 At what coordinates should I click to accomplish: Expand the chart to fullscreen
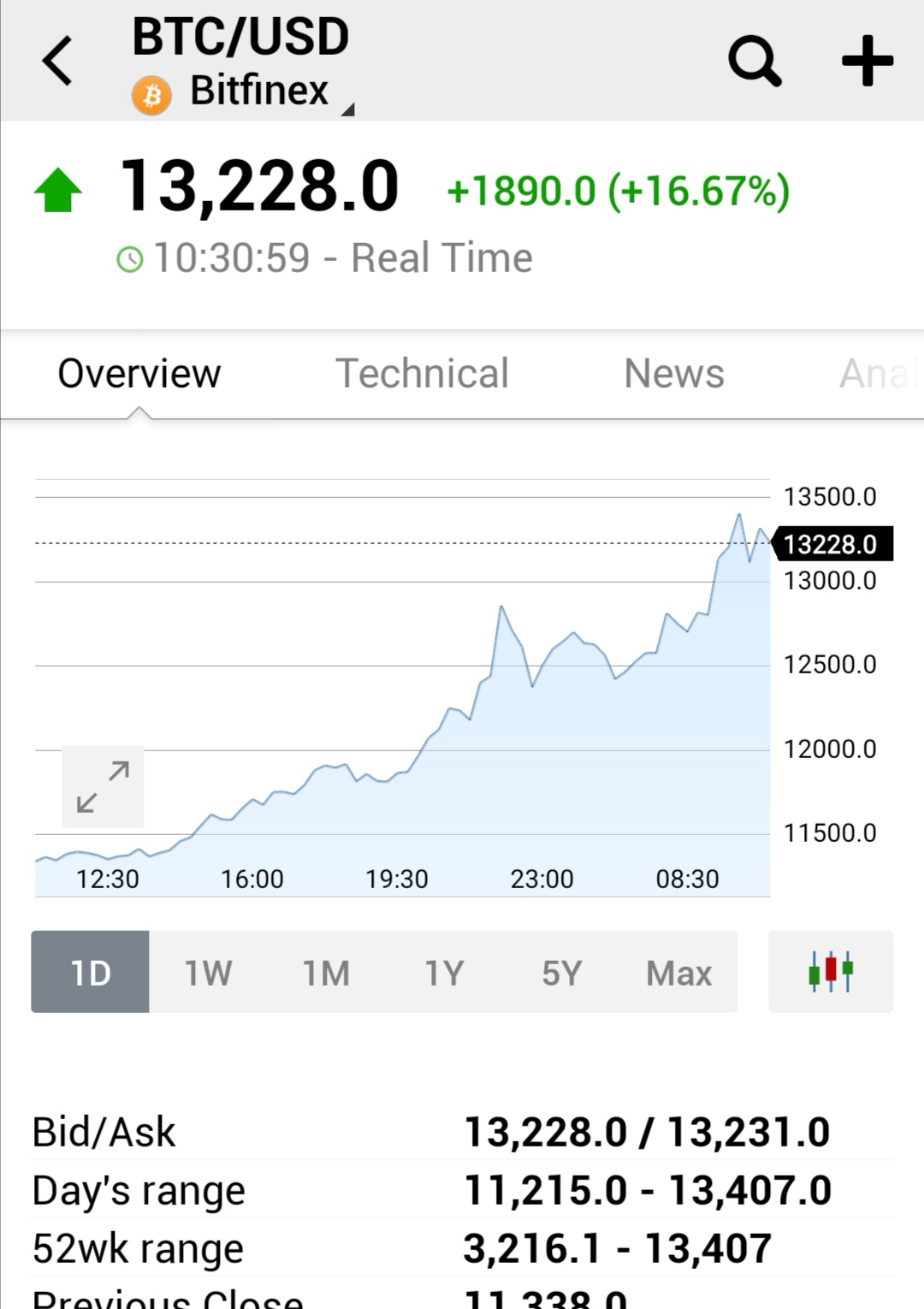tap(103, 787)
